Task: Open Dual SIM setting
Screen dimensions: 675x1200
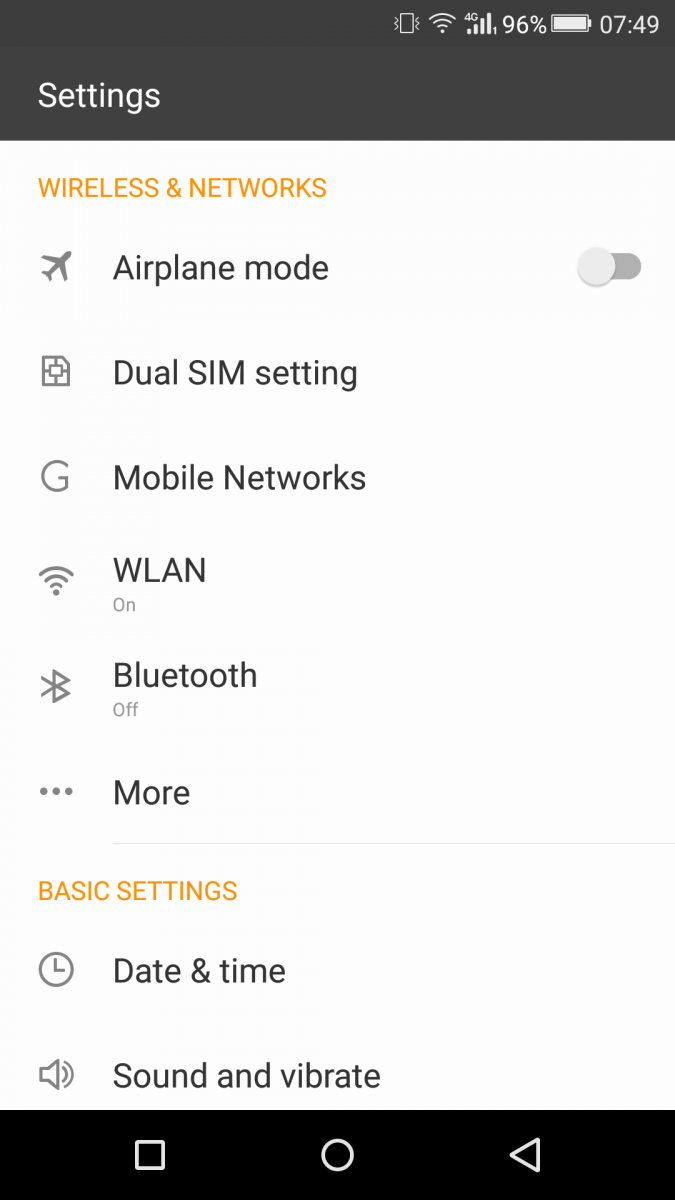Action: 337,373
